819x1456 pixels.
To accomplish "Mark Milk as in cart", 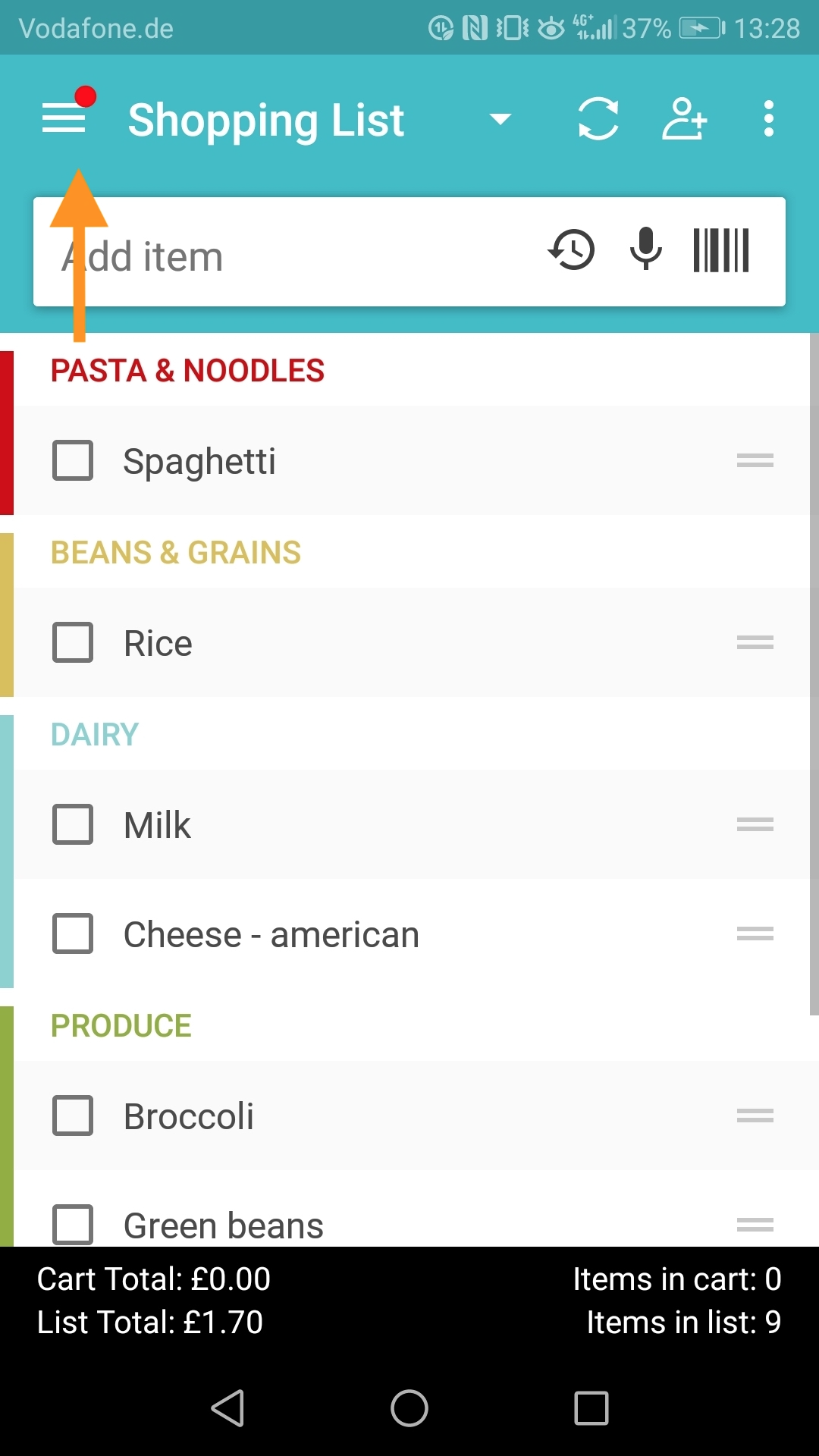I will coord(73,824).
